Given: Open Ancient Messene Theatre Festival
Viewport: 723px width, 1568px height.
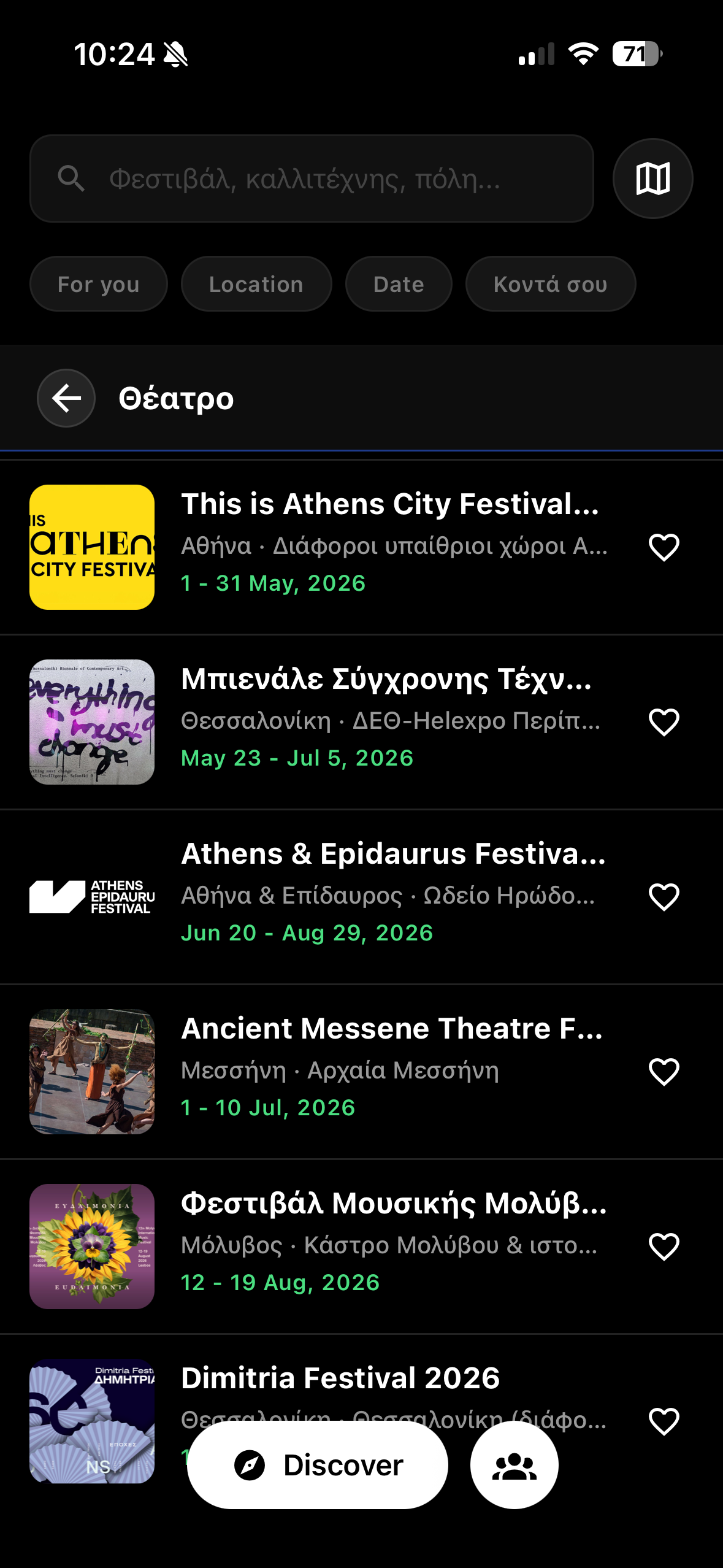Looking at the screenshot, I should [391, 1029].
